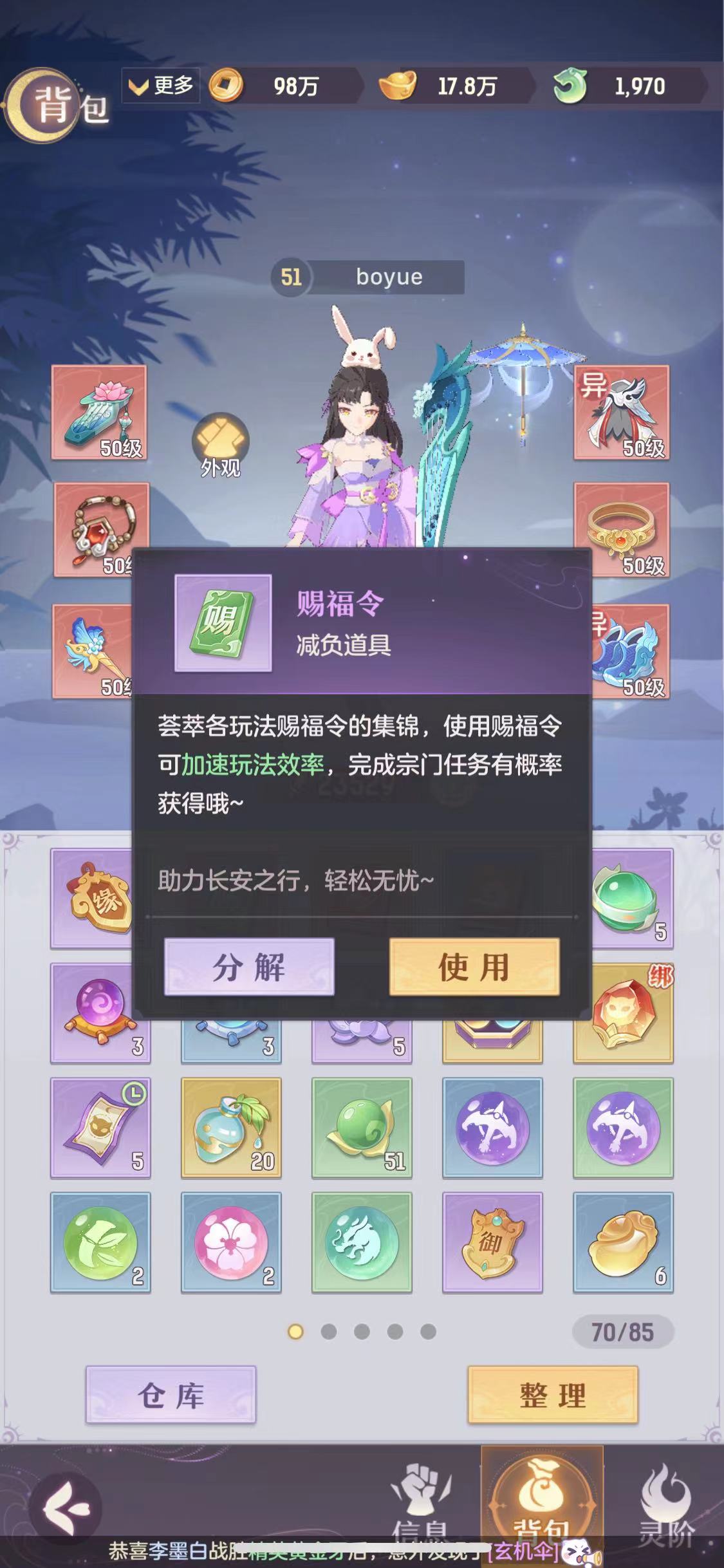
Task: Expand the 更多 currency dropdown
Action: point(161,85)
